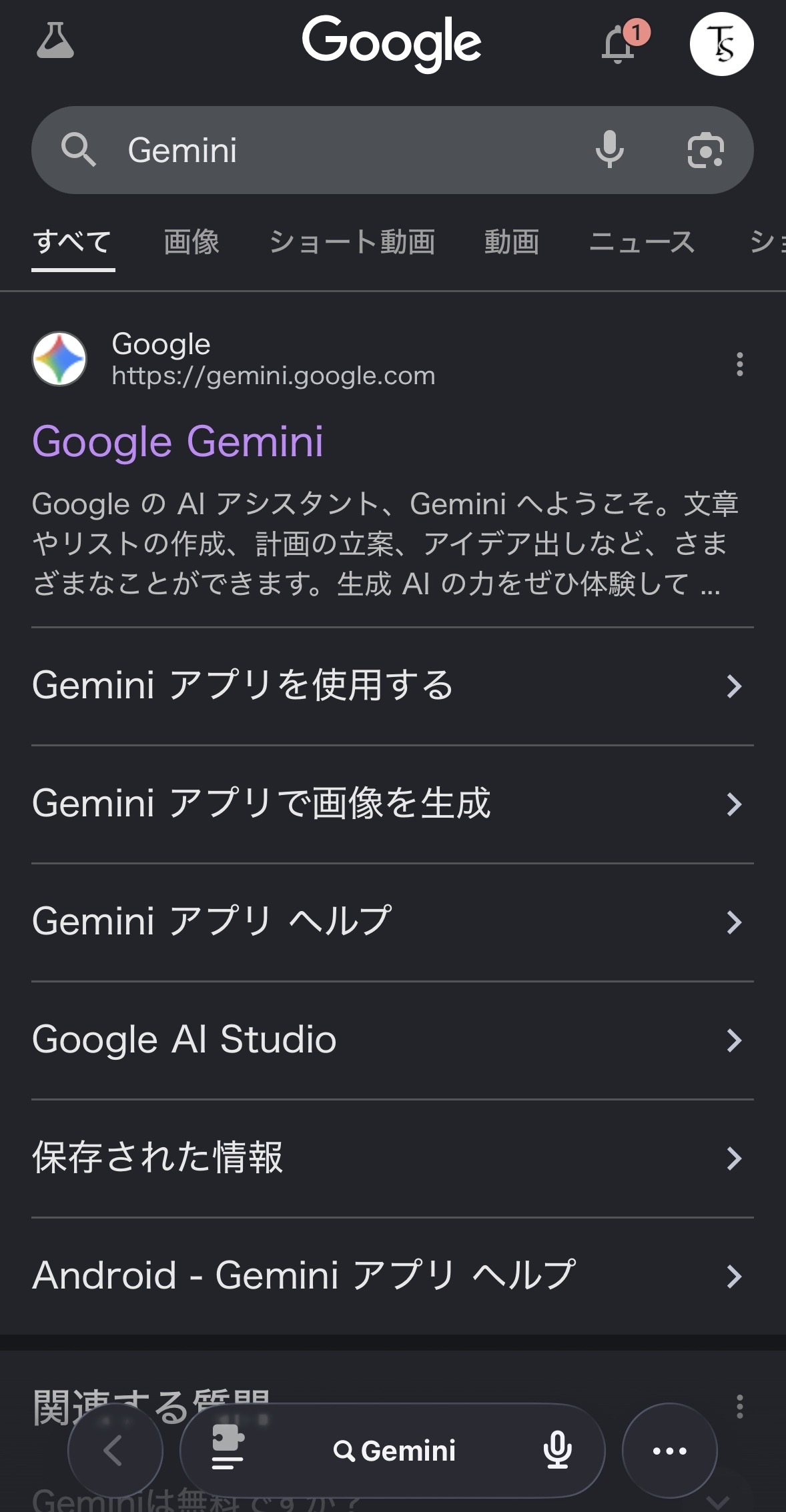
Task: Visit the gemini.google.com URL
Action: (x=273, y=375)
